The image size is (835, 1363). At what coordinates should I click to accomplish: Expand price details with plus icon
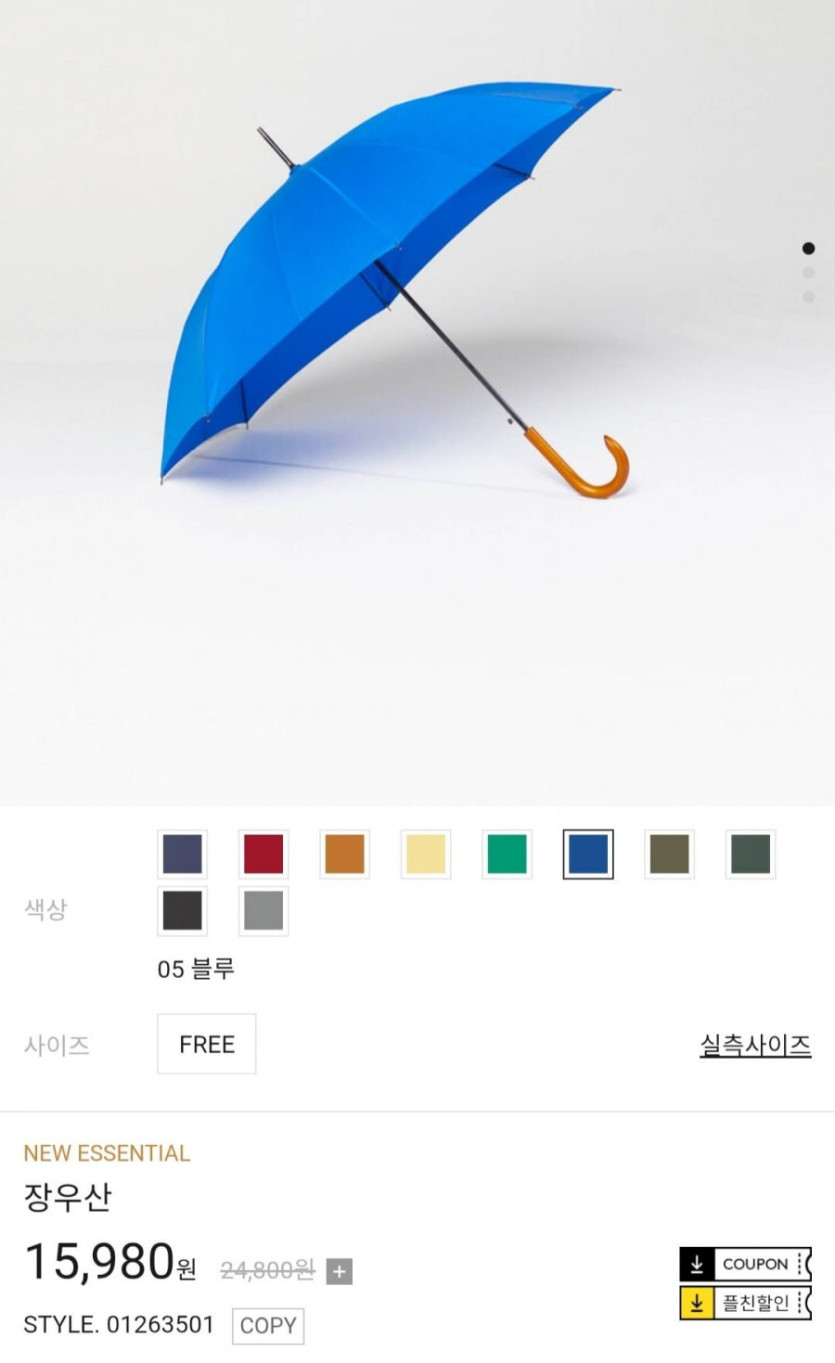[x=339, y=1272]
